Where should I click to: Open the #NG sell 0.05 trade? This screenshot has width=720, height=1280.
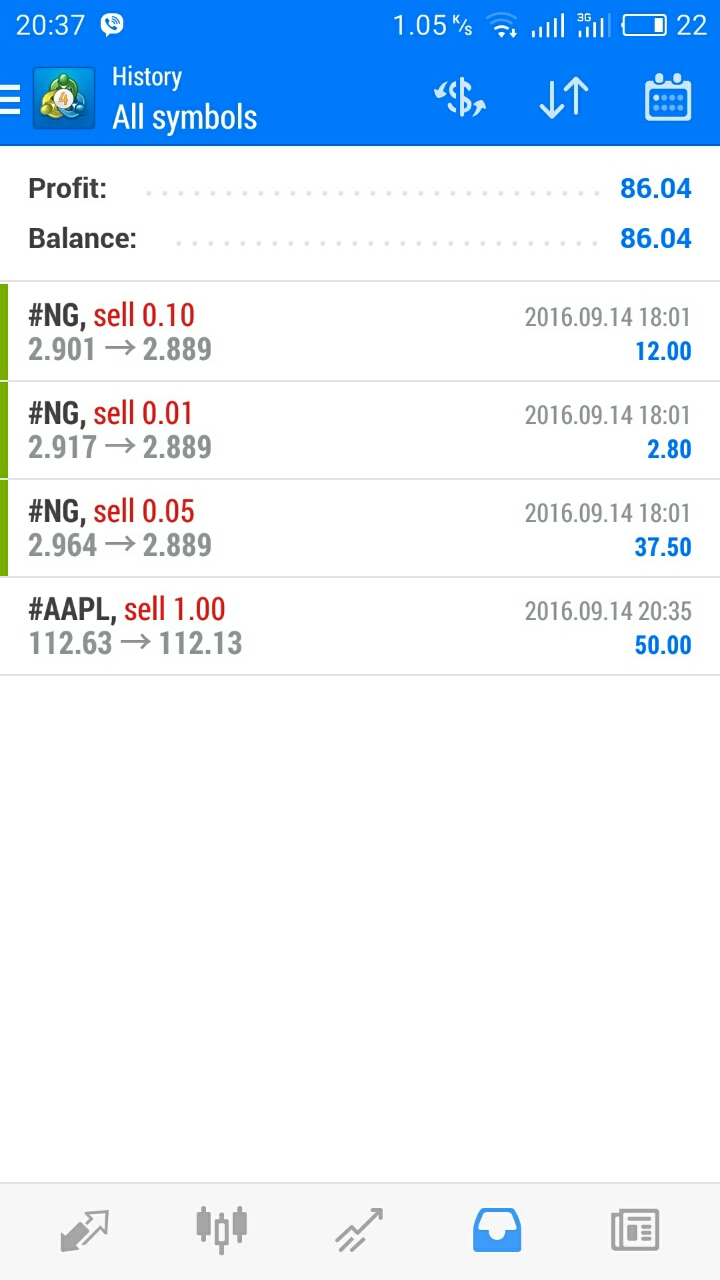pyautogui.click(x=360, y=528)
